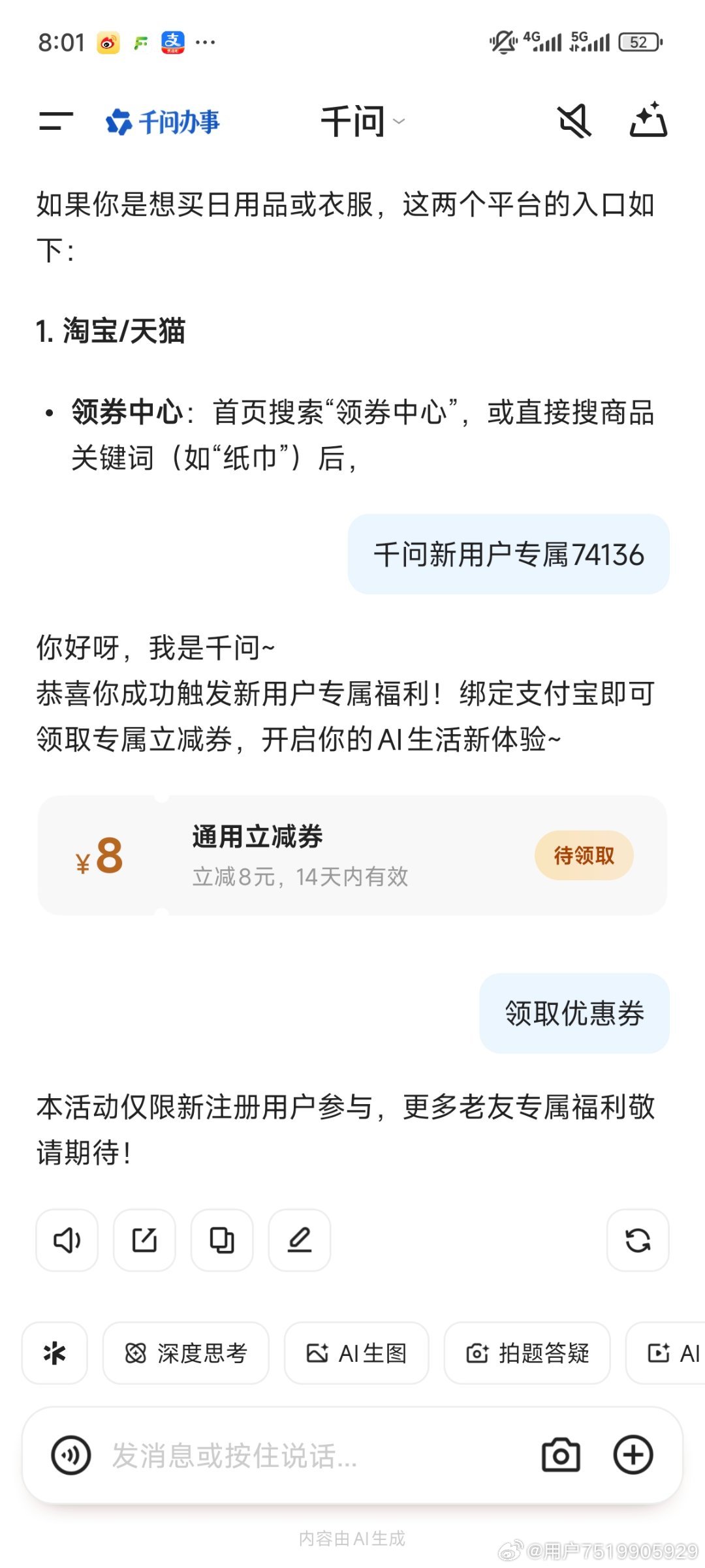The image size is (705, 1568).
Task: Share this AI response
Action: pos(144,1240)
